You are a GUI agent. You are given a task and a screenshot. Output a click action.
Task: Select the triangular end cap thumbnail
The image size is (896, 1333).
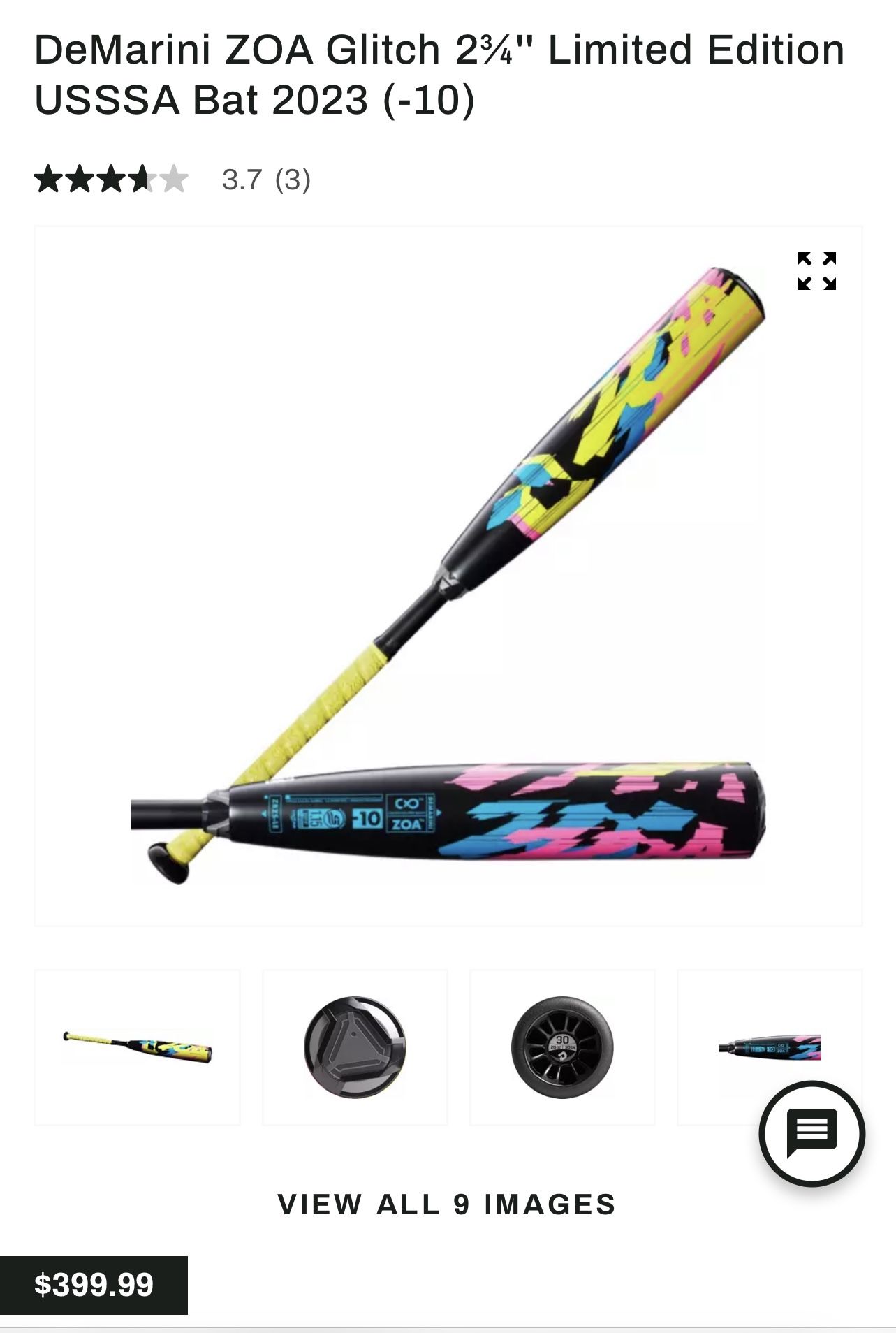click(355, 1047)
